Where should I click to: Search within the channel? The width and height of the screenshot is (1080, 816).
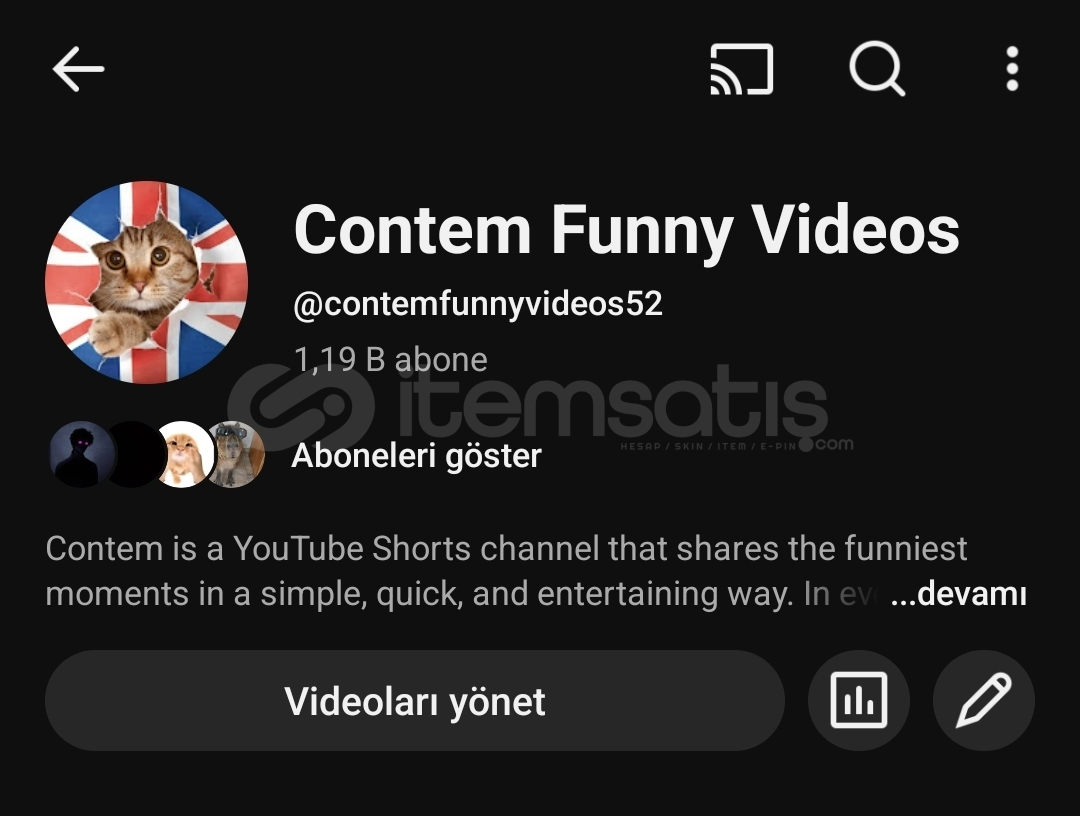click(x=877, y=70)
